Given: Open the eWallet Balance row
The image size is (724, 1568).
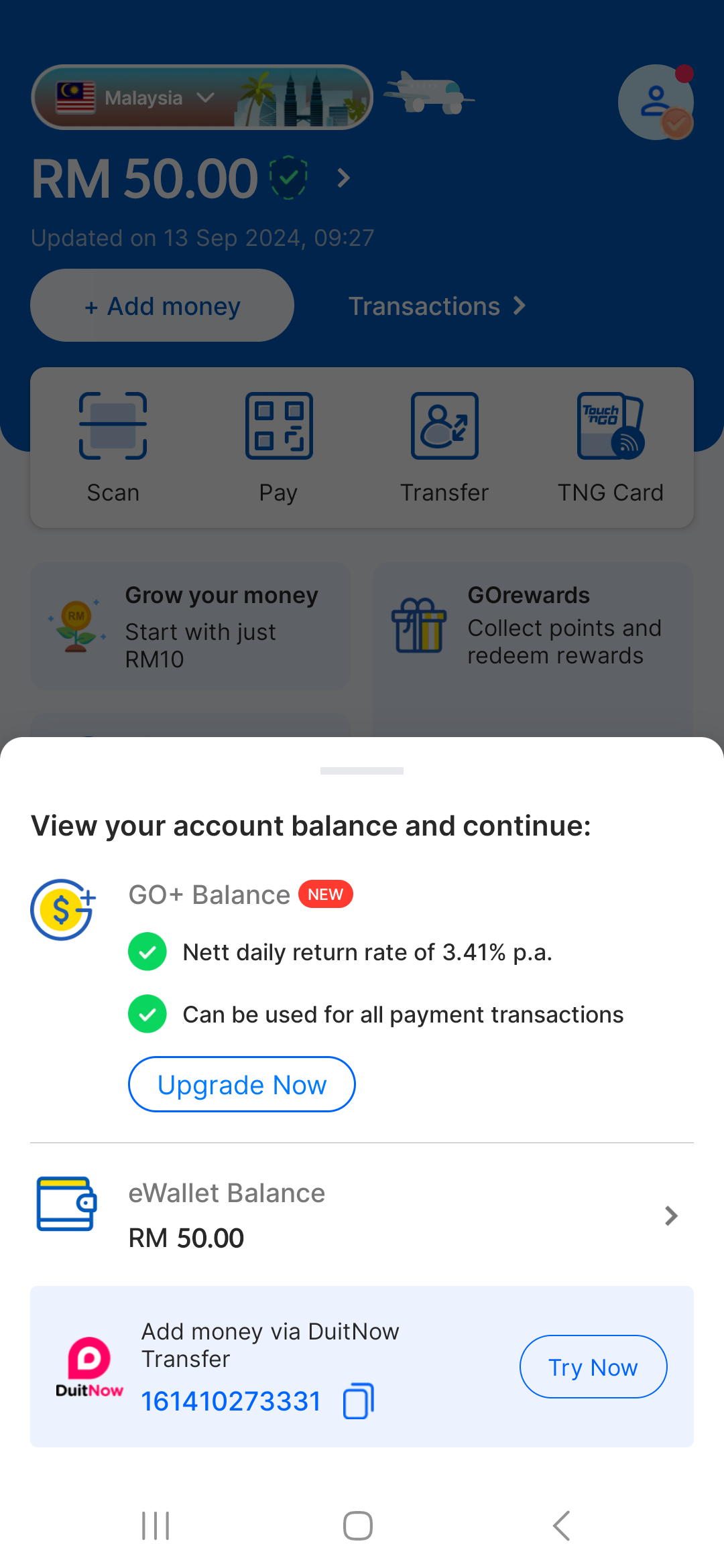Looking at the screenshot, I should click(362, 1215).
